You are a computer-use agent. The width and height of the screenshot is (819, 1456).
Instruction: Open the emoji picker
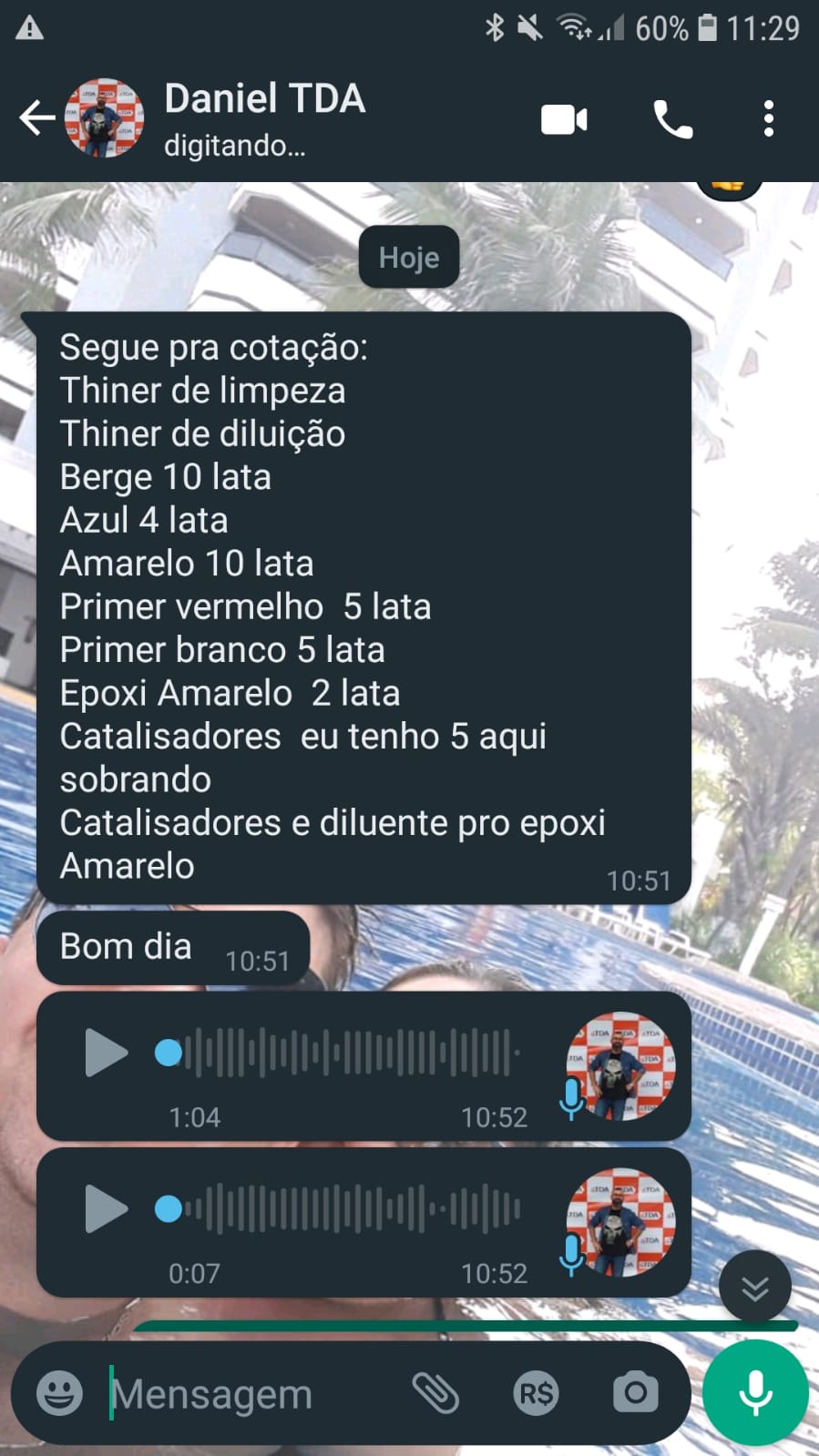(x=60, y=1393)
